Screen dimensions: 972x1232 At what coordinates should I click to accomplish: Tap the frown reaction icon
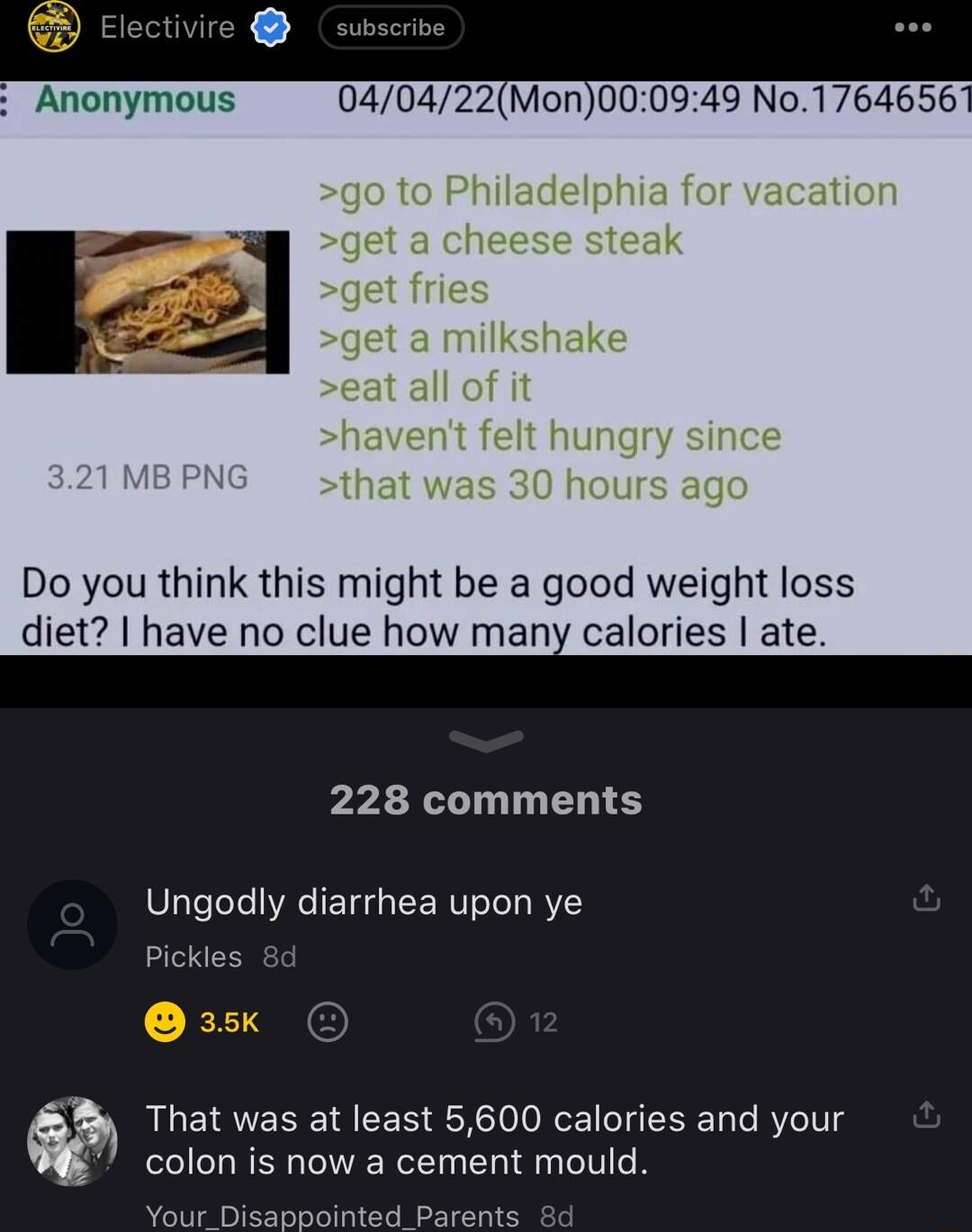point(330,1021)
